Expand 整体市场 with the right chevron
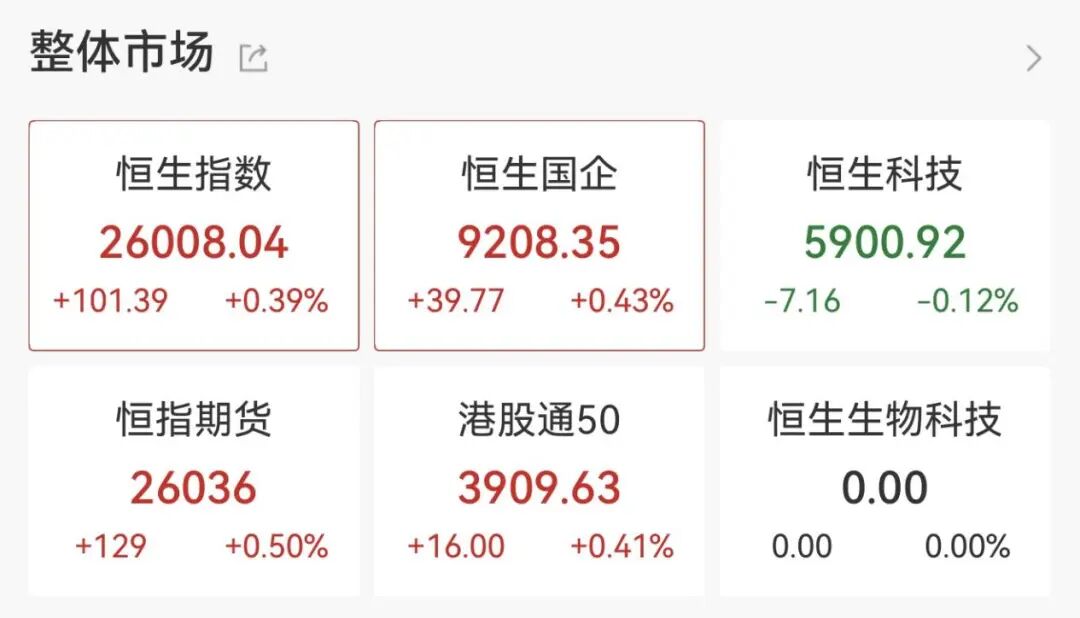Screen dimensions: 1080x618 coord(1034,59)
